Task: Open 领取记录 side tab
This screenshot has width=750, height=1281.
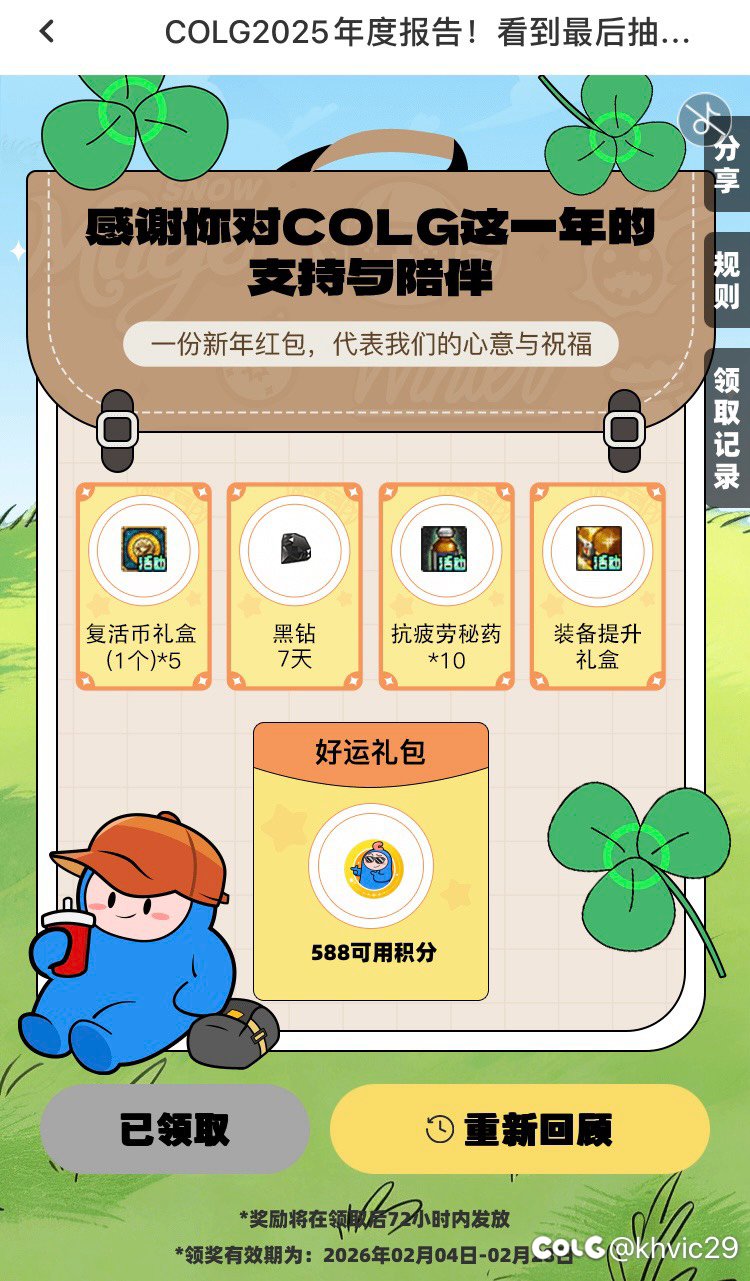Action: point(727,427)
